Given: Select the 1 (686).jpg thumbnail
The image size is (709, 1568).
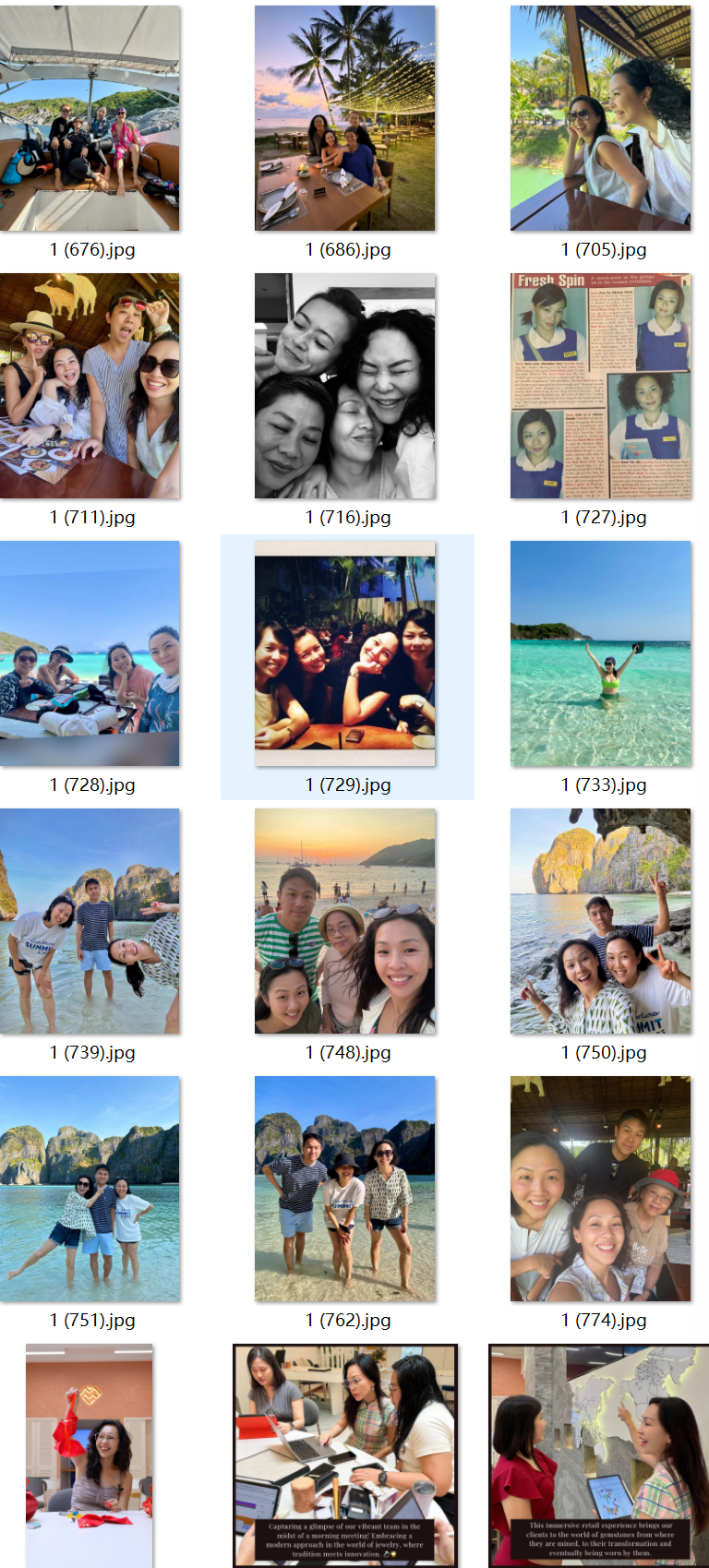Looking at the screenshot, I should (x=345, y=118).
